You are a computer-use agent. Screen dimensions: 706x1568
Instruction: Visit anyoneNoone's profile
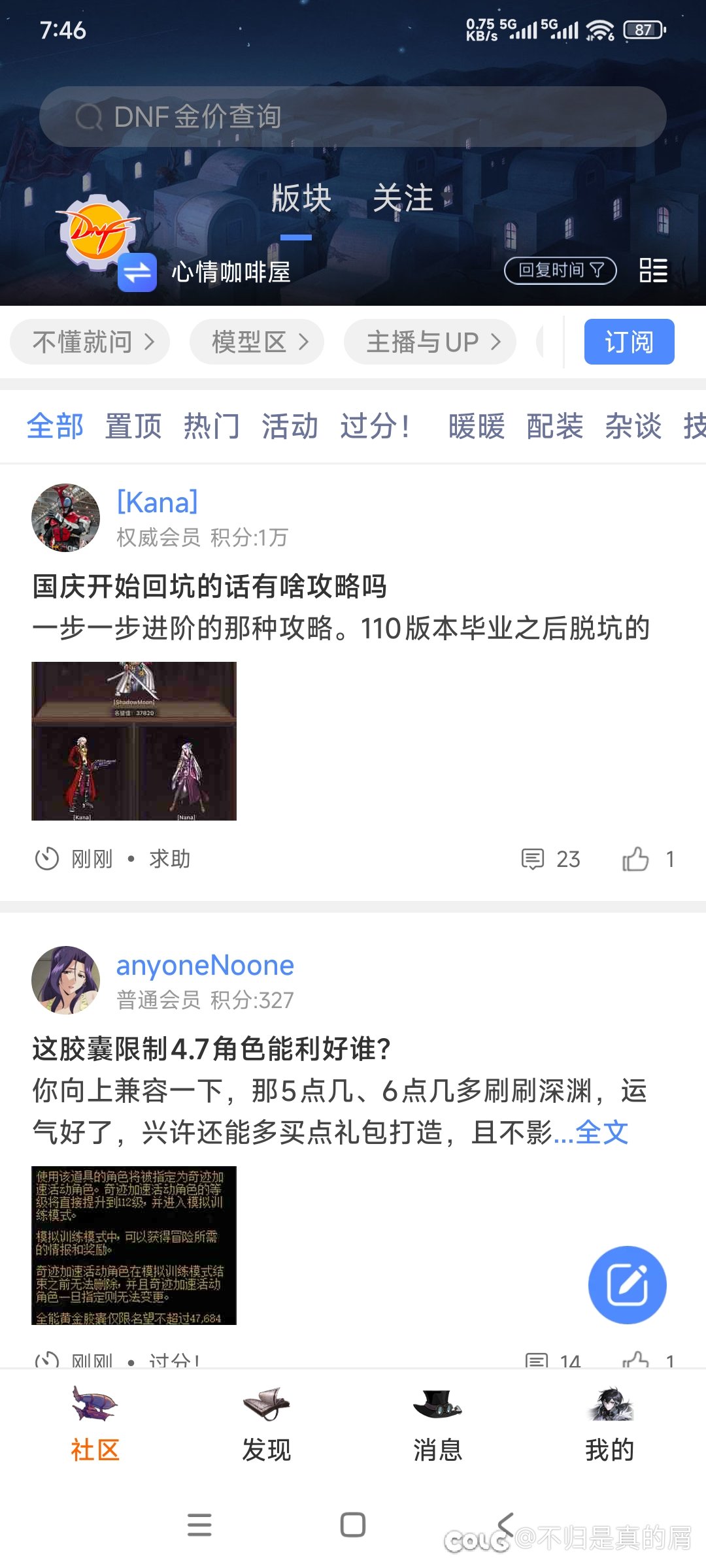205,966
